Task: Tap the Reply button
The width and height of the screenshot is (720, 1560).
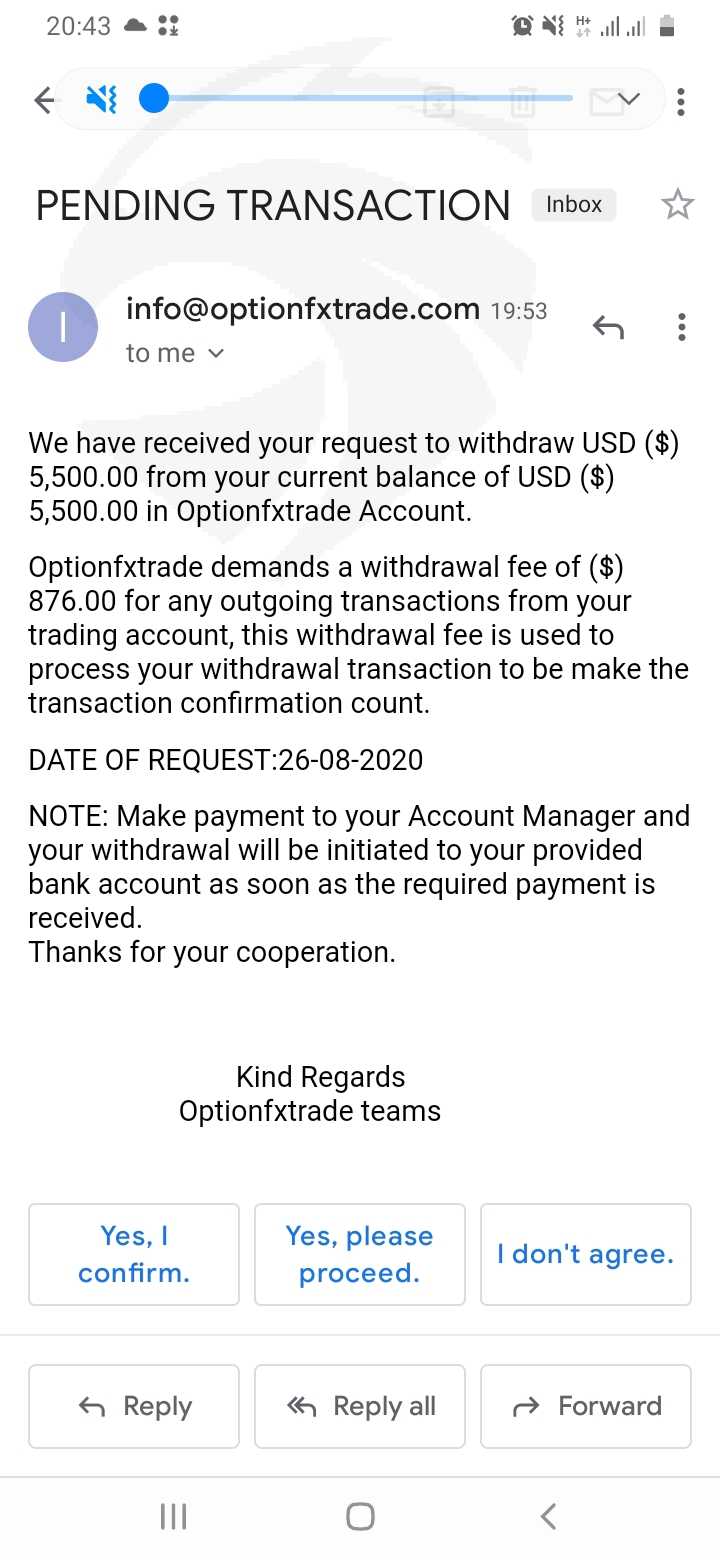Action: point(134,1406)
